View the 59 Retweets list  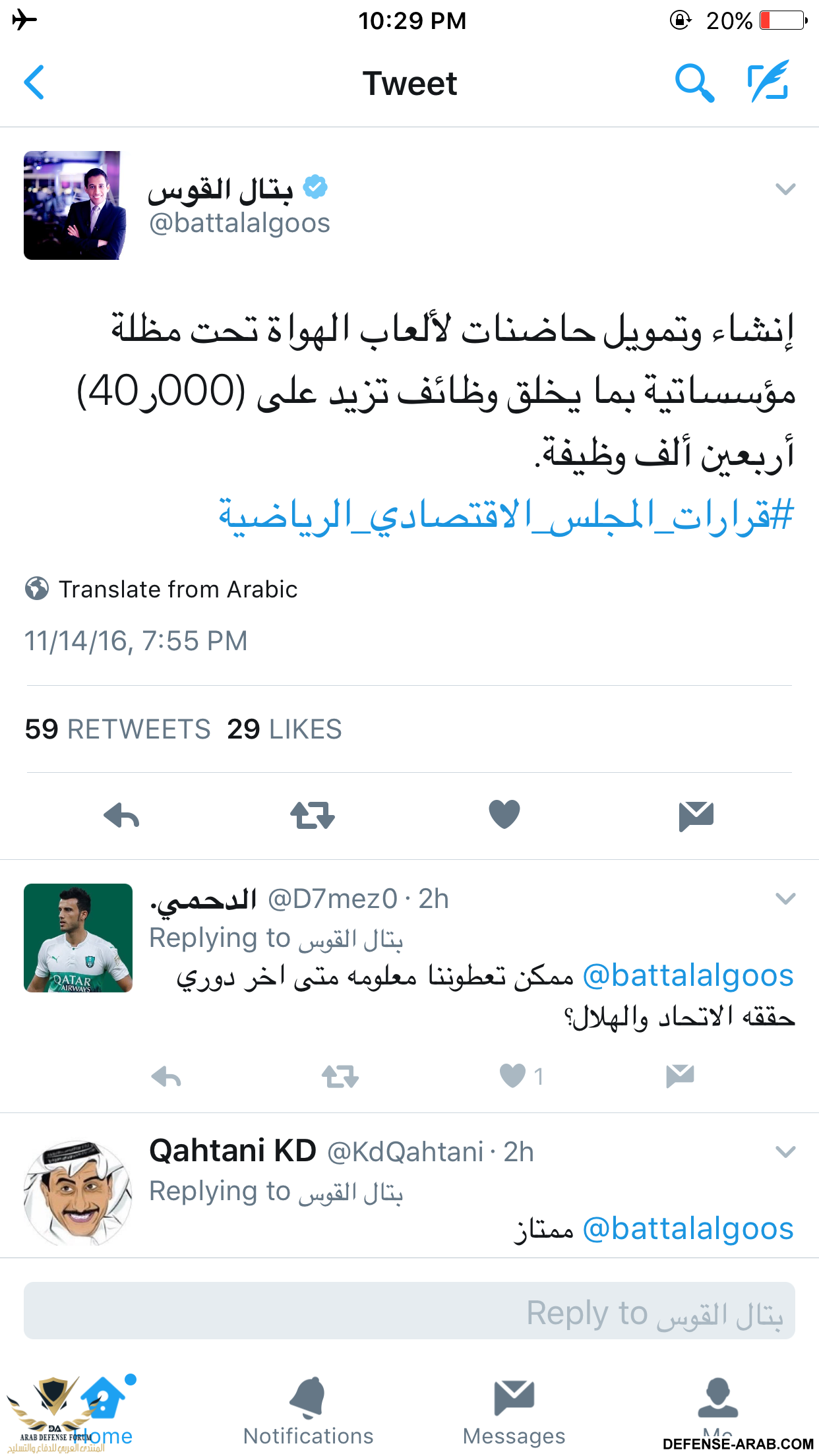pyautogui.click(x=117, y=729)
